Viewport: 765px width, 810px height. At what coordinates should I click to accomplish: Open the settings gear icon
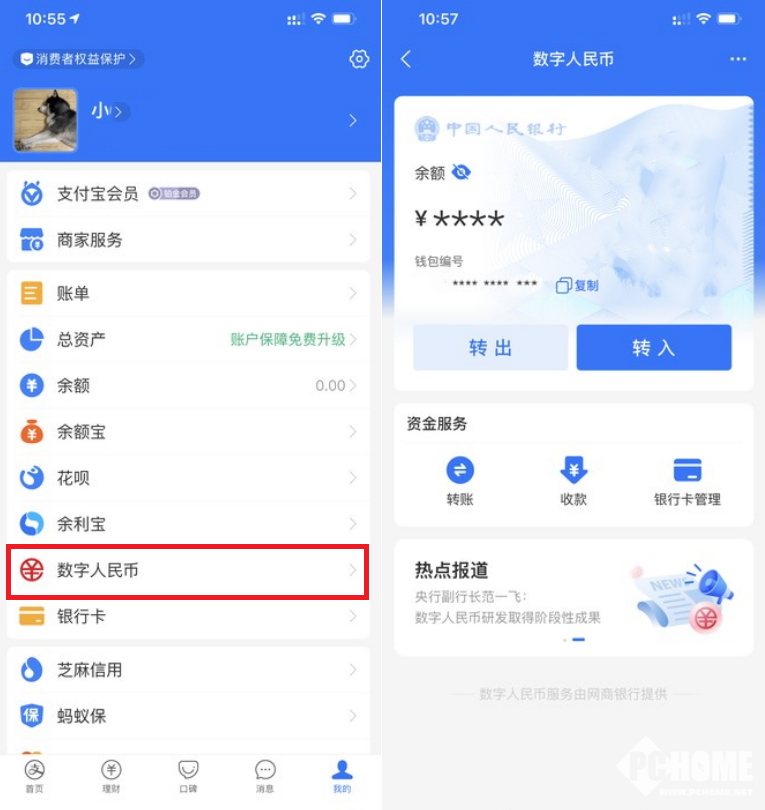[x=359, y=60]
